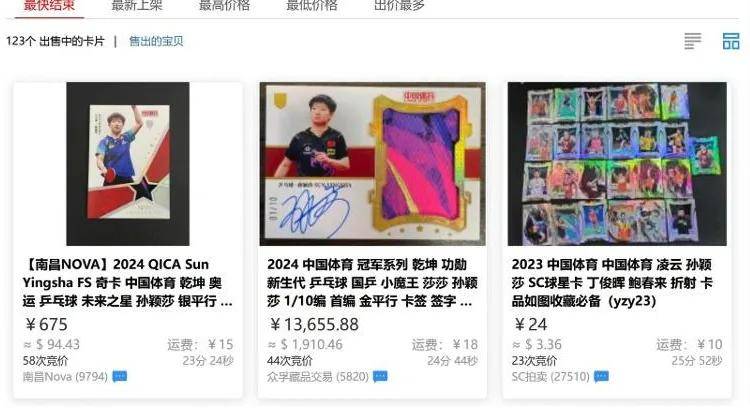Image resolution: width=750 pixels, height=408 pixels.
Task: Open the 售出的宝贝 link
Action: click(x=156, y=42)
